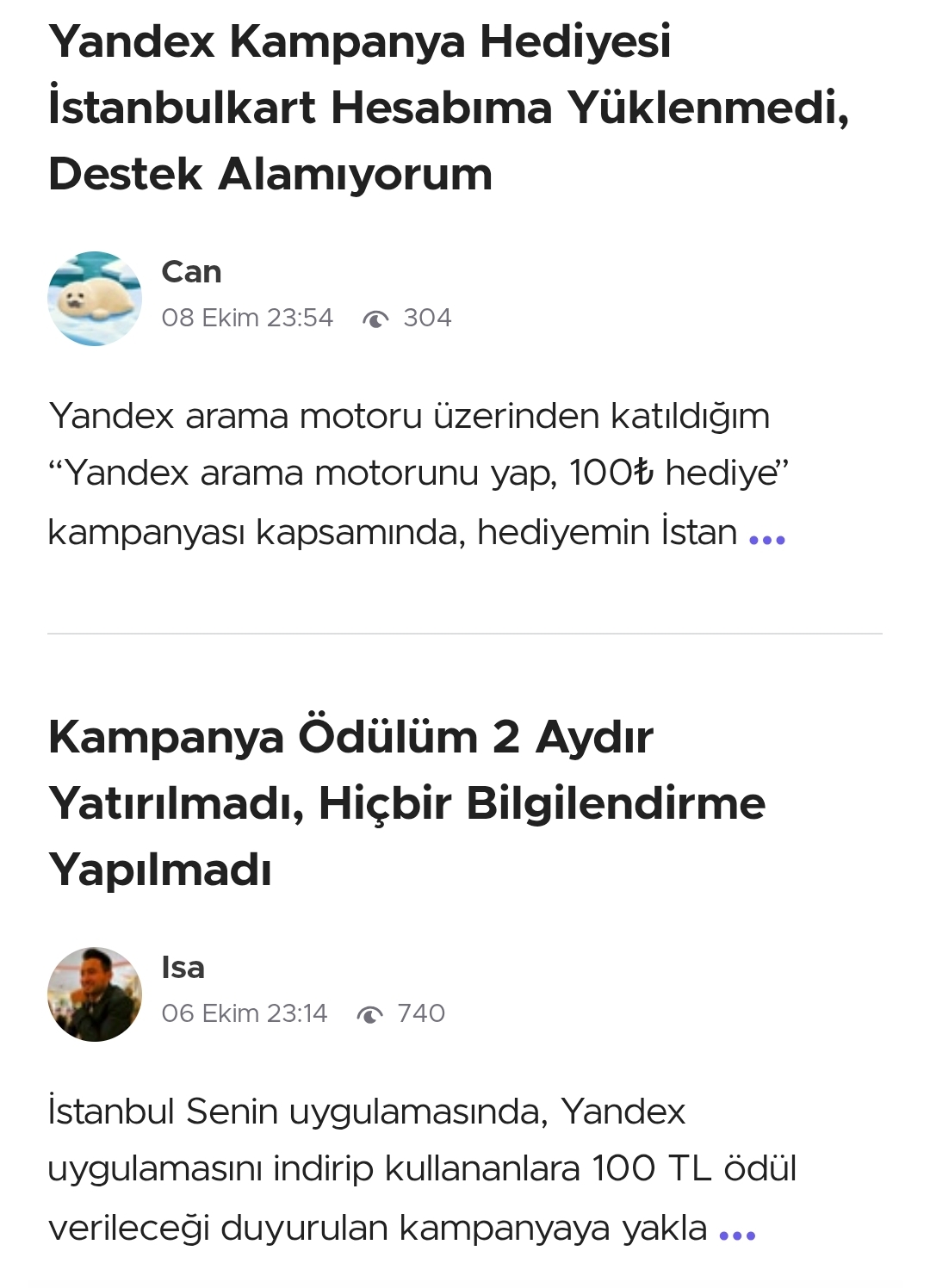Open the Kampanya Ödülüm 2 Aydır complaint
Screen dimensions: 930x1288
(x=406, y=802)
